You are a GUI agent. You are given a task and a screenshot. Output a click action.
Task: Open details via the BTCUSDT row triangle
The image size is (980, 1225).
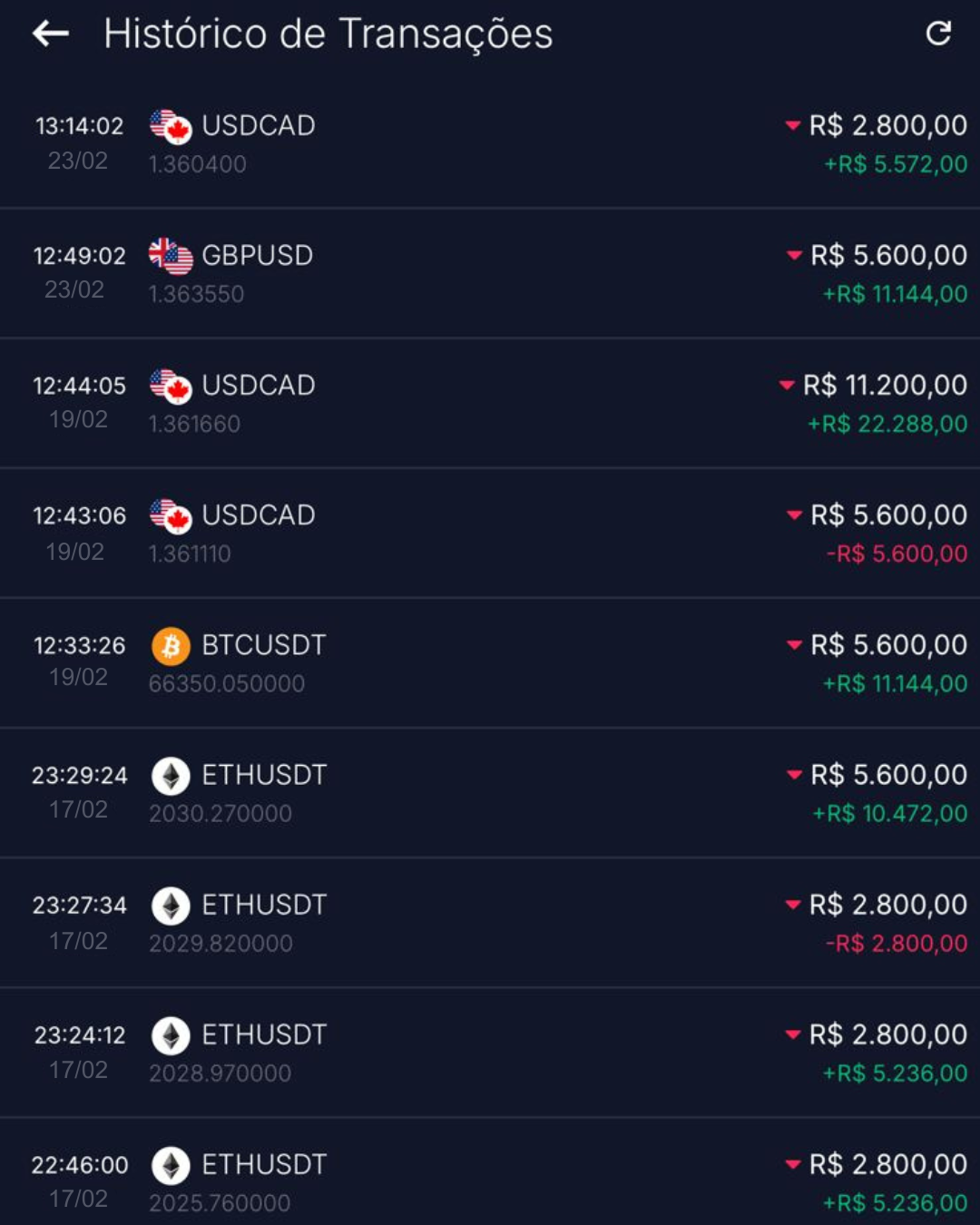coord(792,646)
